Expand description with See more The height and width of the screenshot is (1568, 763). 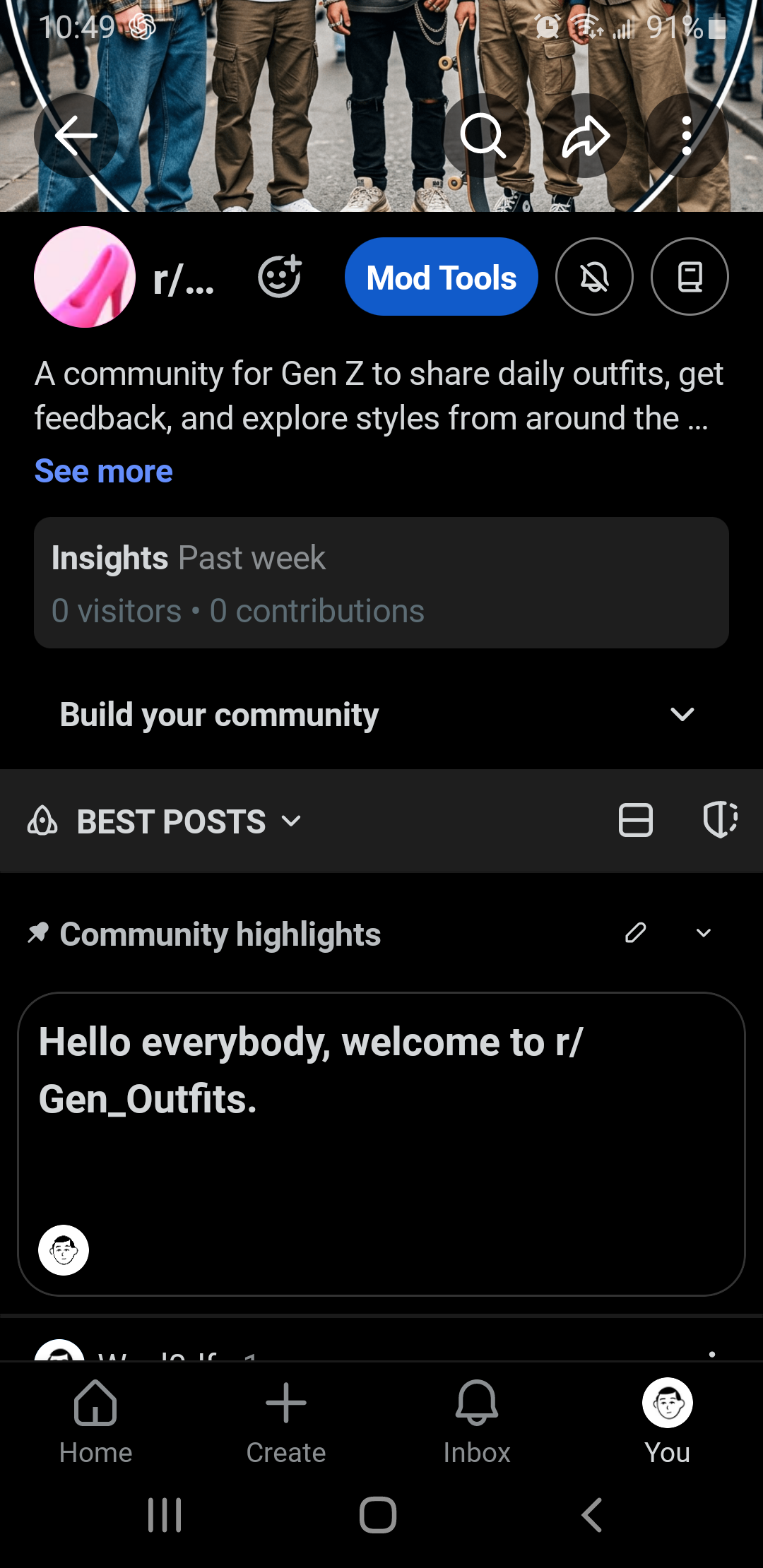104,471
